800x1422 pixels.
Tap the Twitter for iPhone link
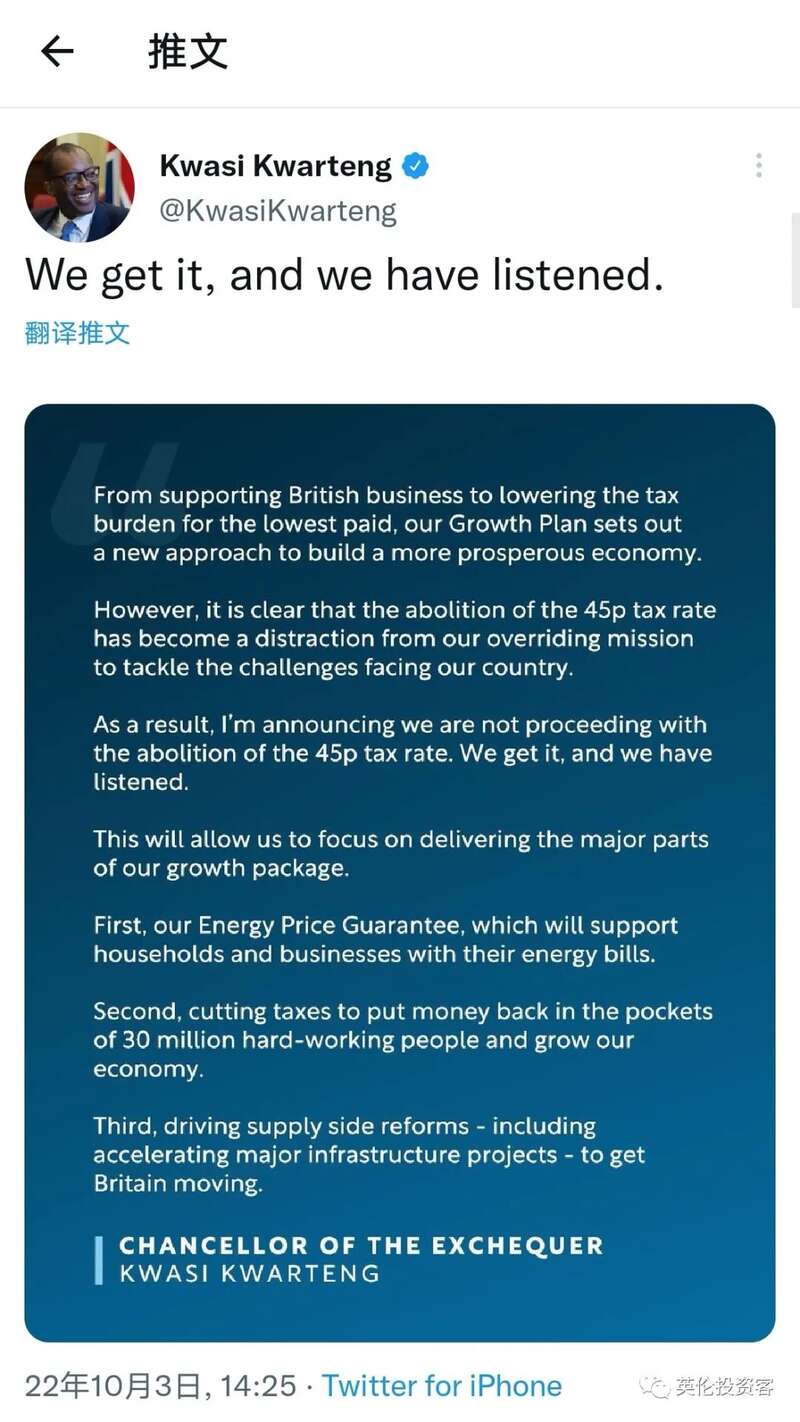(x=442, y=1386)
